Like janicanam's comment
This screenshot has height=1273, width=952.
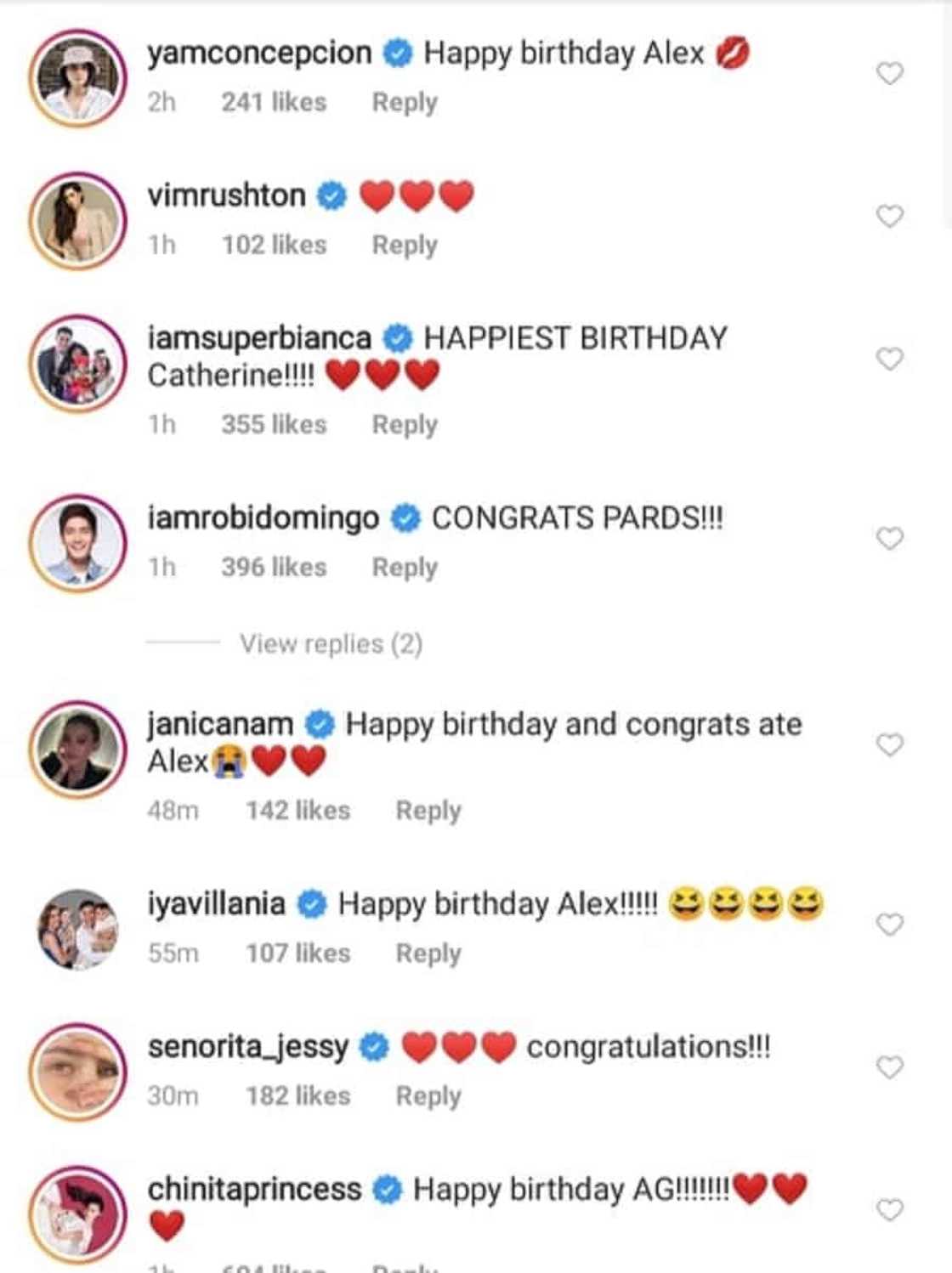point(889,745)
